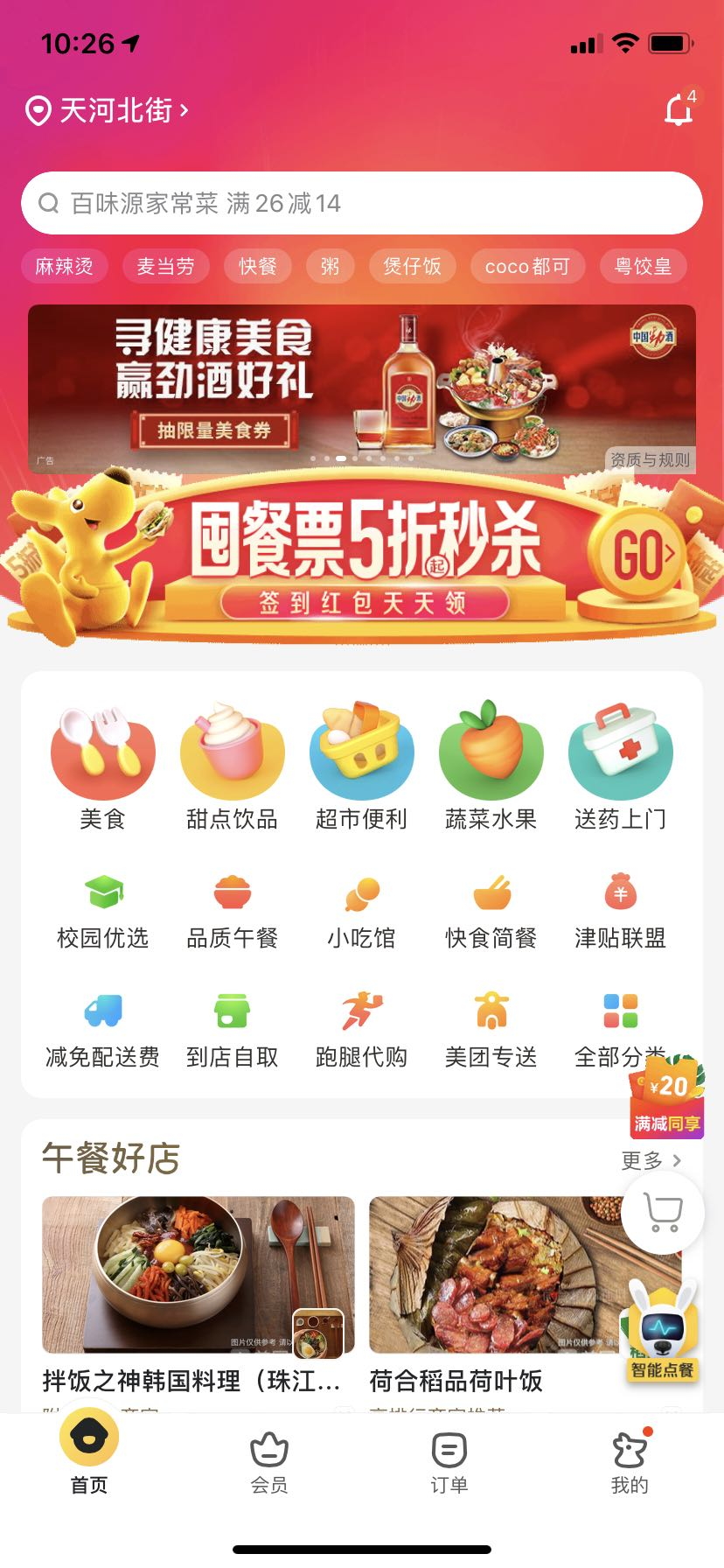
Task: Select the coco都可 search chip
Action: click(x=527, y=266)
